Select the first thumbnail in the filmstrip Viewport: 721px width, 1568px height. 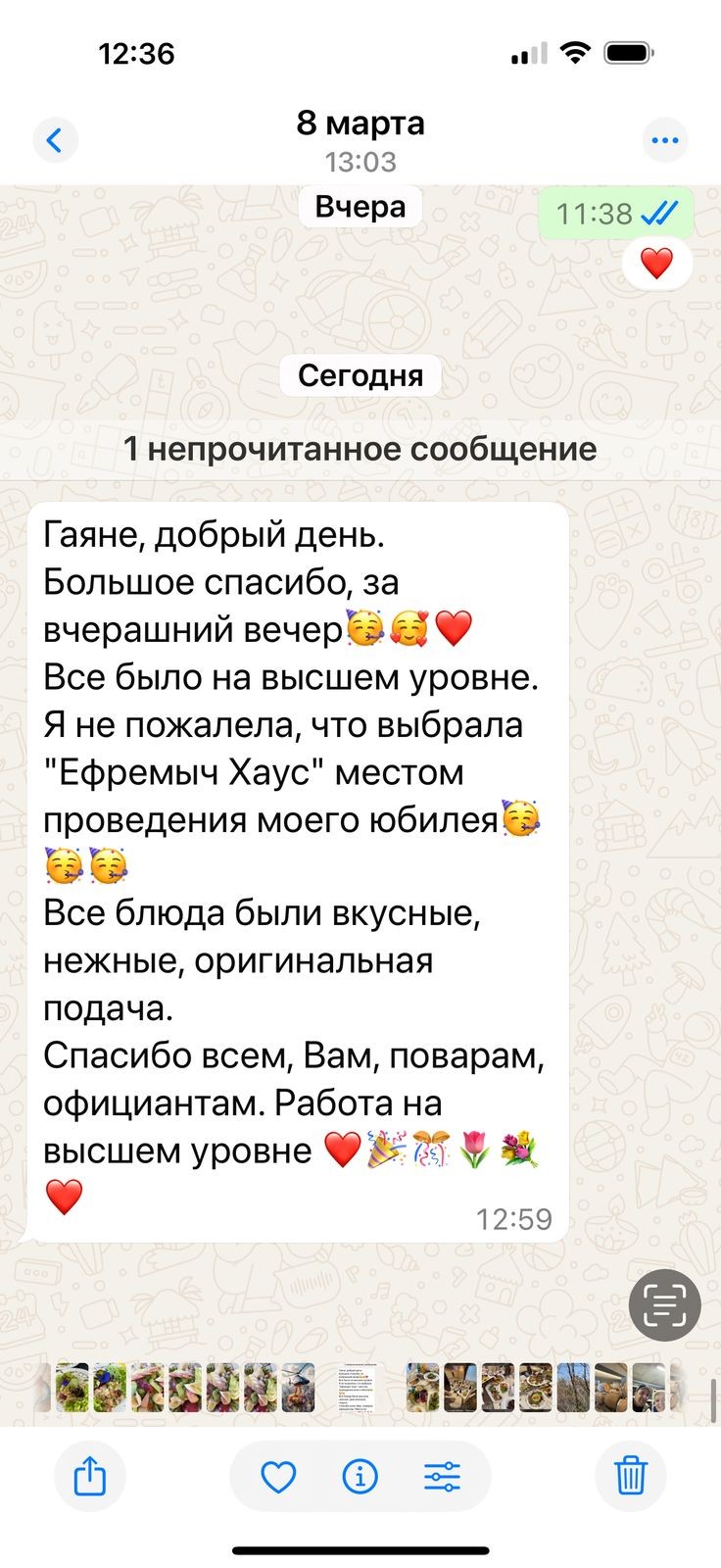(x=44, y=1388)
